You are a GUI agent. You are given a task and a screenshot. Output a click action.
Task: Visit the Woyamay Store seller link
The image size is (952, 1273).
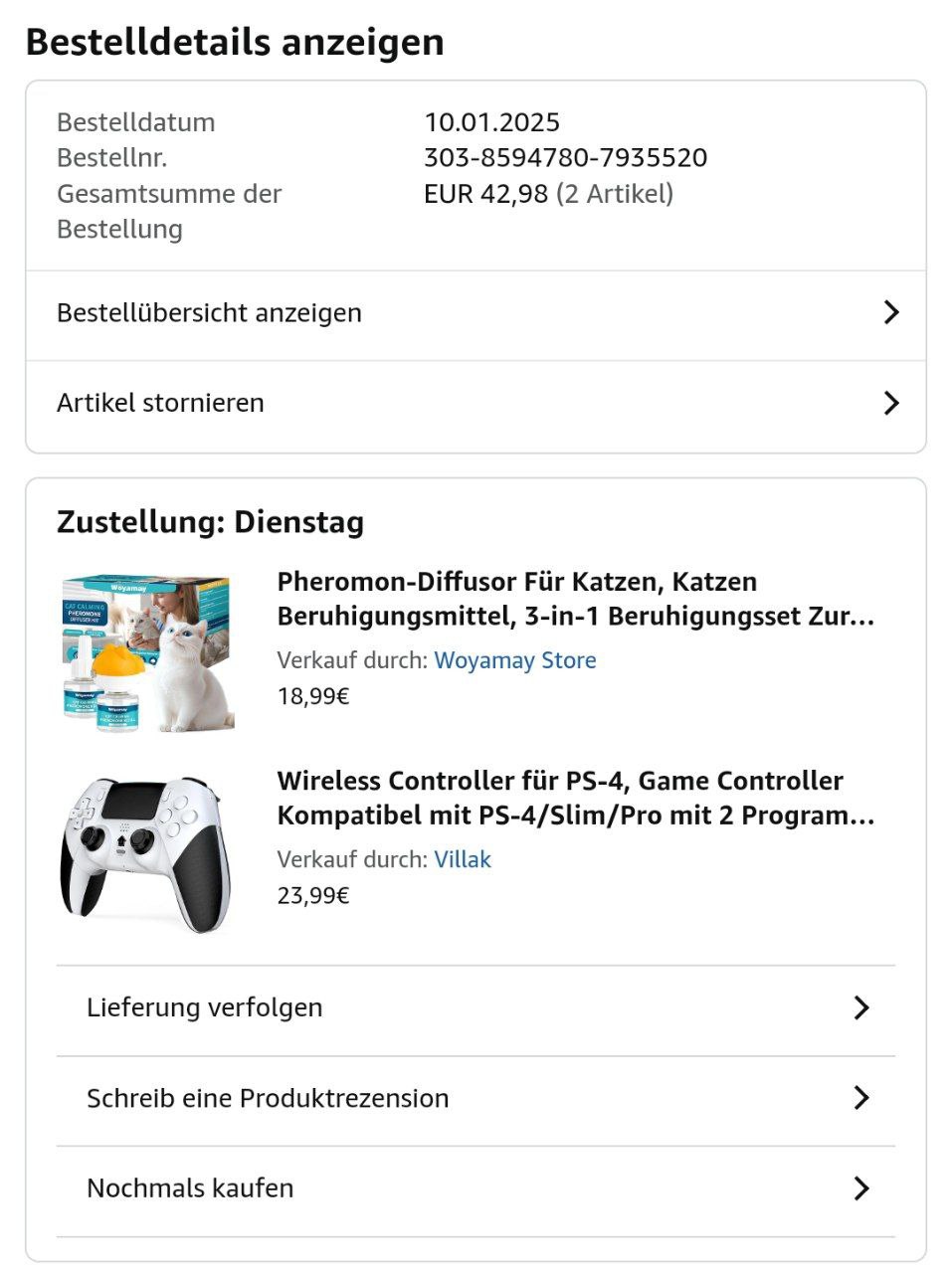514,660
